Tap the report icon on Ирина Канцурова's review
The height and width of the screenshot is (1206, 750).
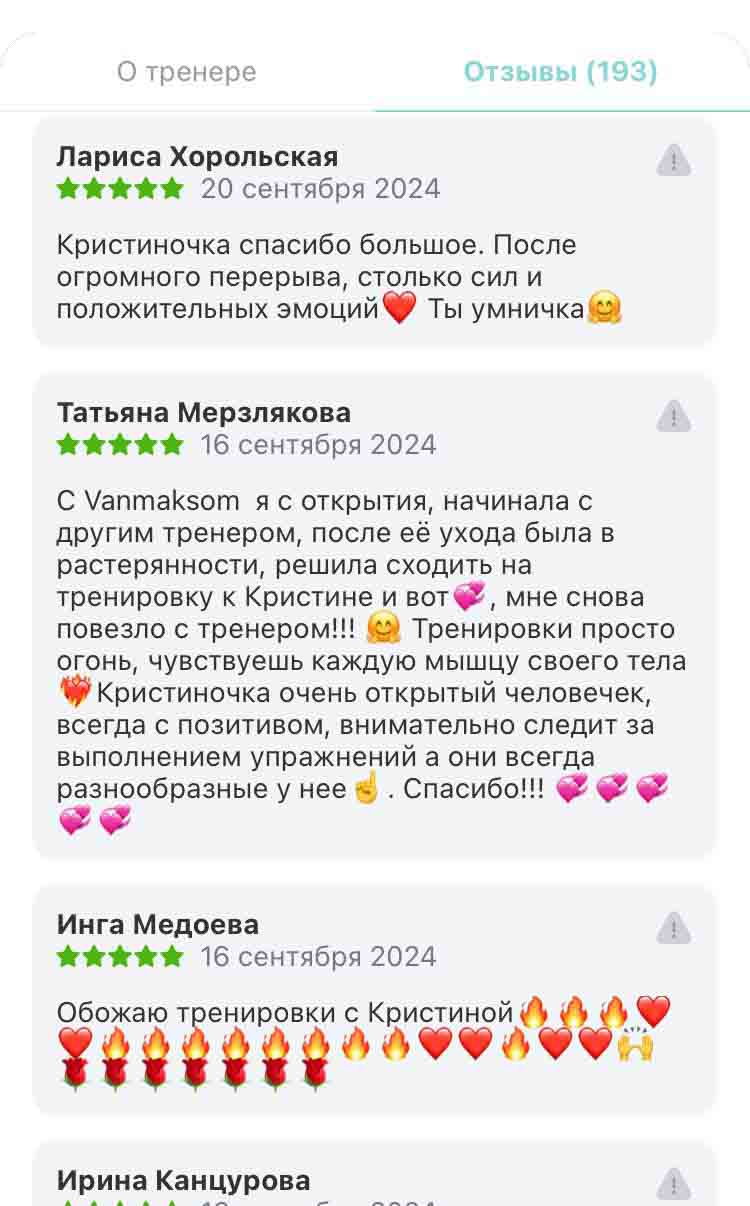pos(674,1184)
